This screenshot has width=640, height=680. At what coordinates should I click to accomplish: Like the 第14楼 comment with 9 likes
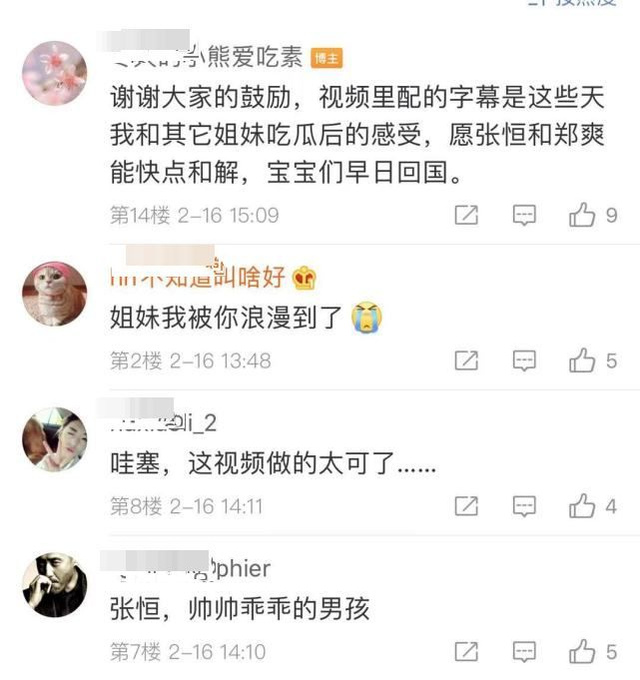pos(582,215)
